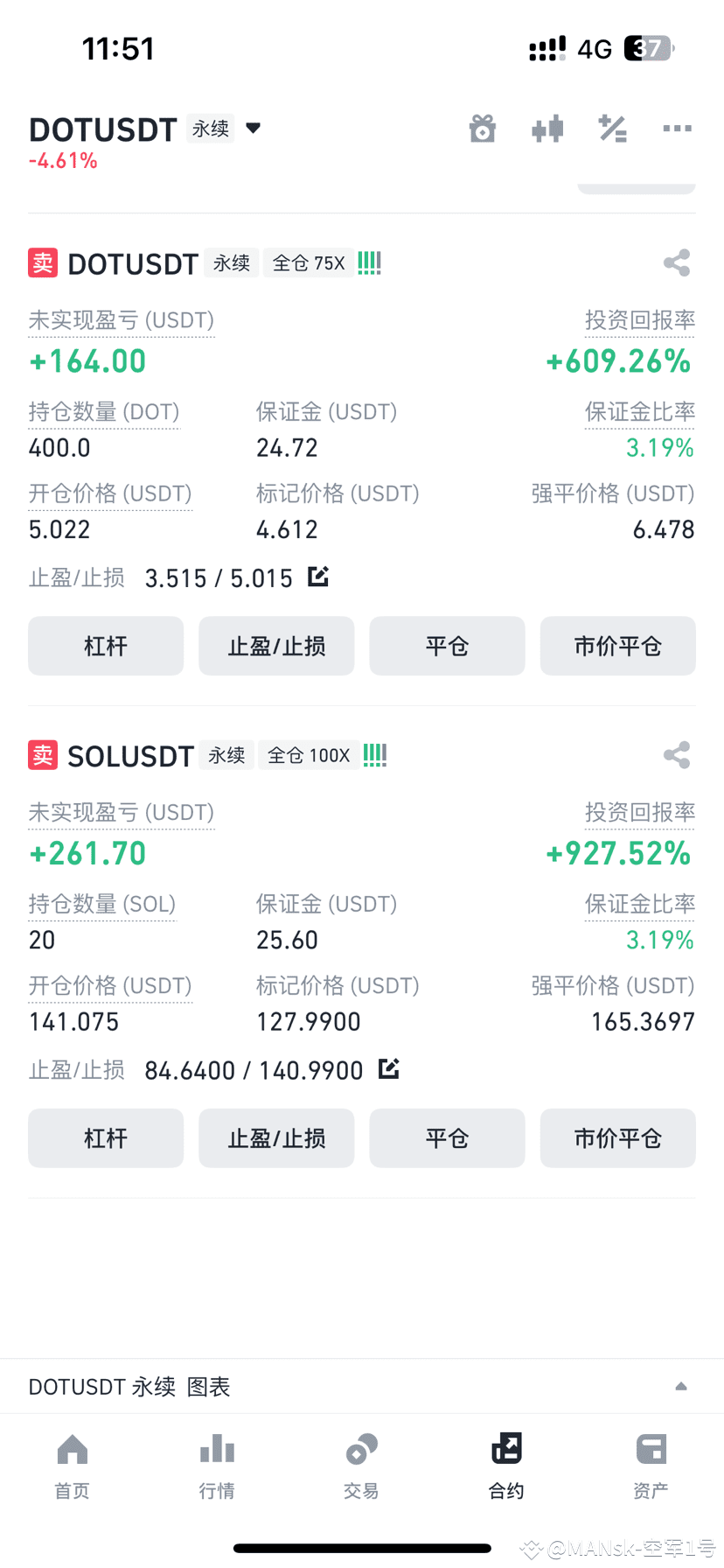Tap the DOTUSDT 永续 图表 row
This screenshot has height=1568, width=724.
(x=129, y=1386)
